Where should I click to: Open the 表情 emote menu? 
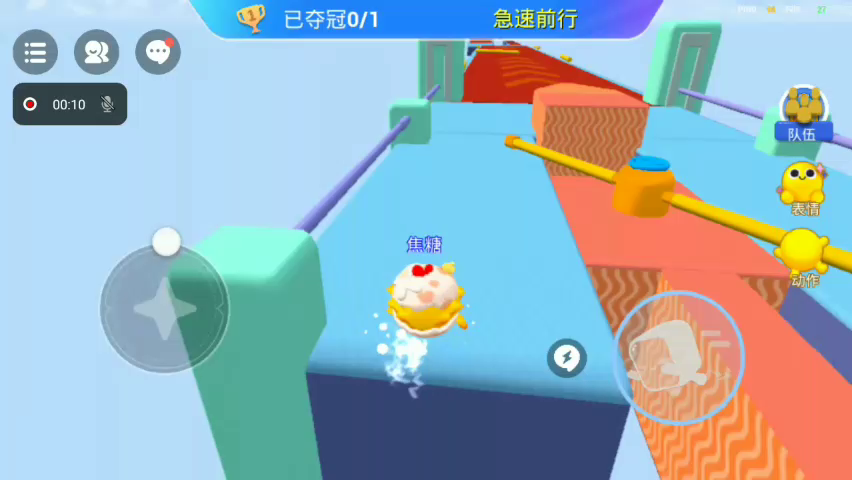click(803, 187)
